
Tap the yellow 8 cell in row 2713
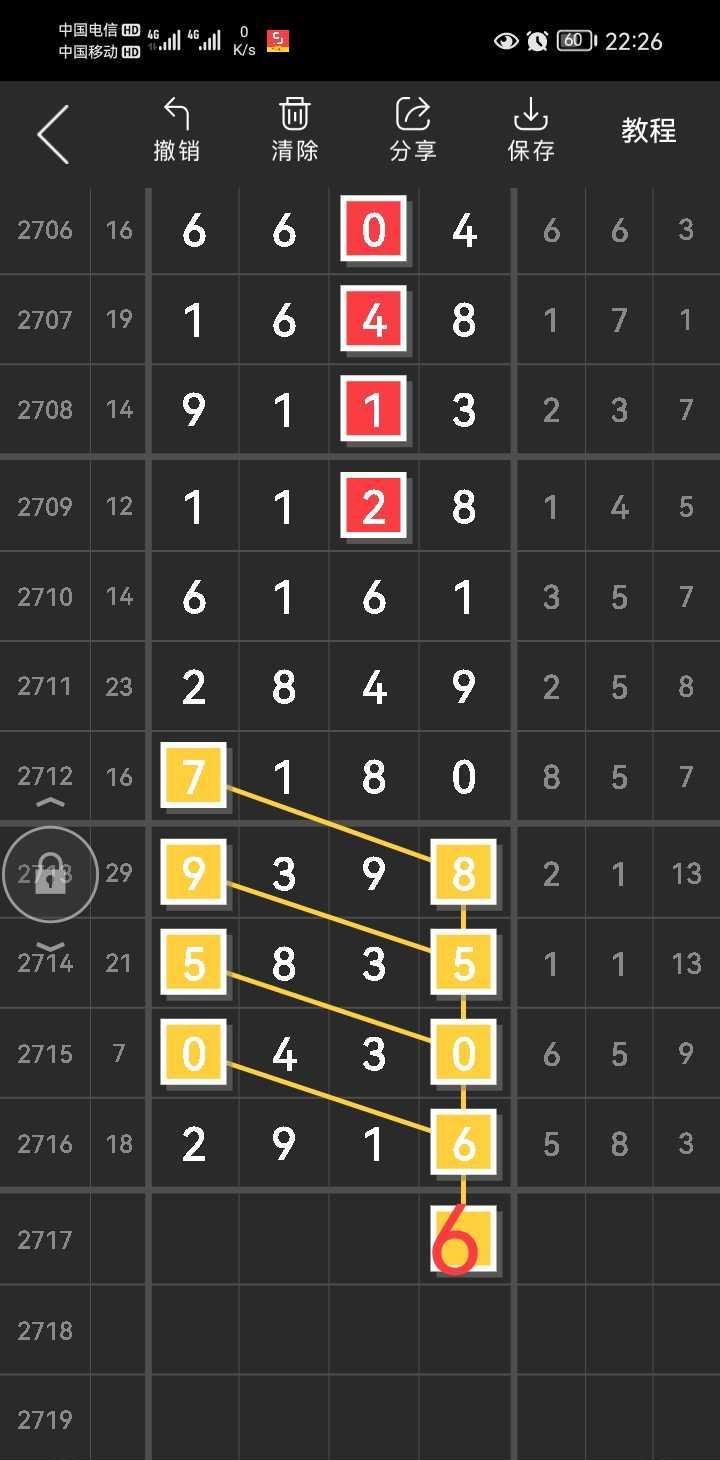point(463,873)
